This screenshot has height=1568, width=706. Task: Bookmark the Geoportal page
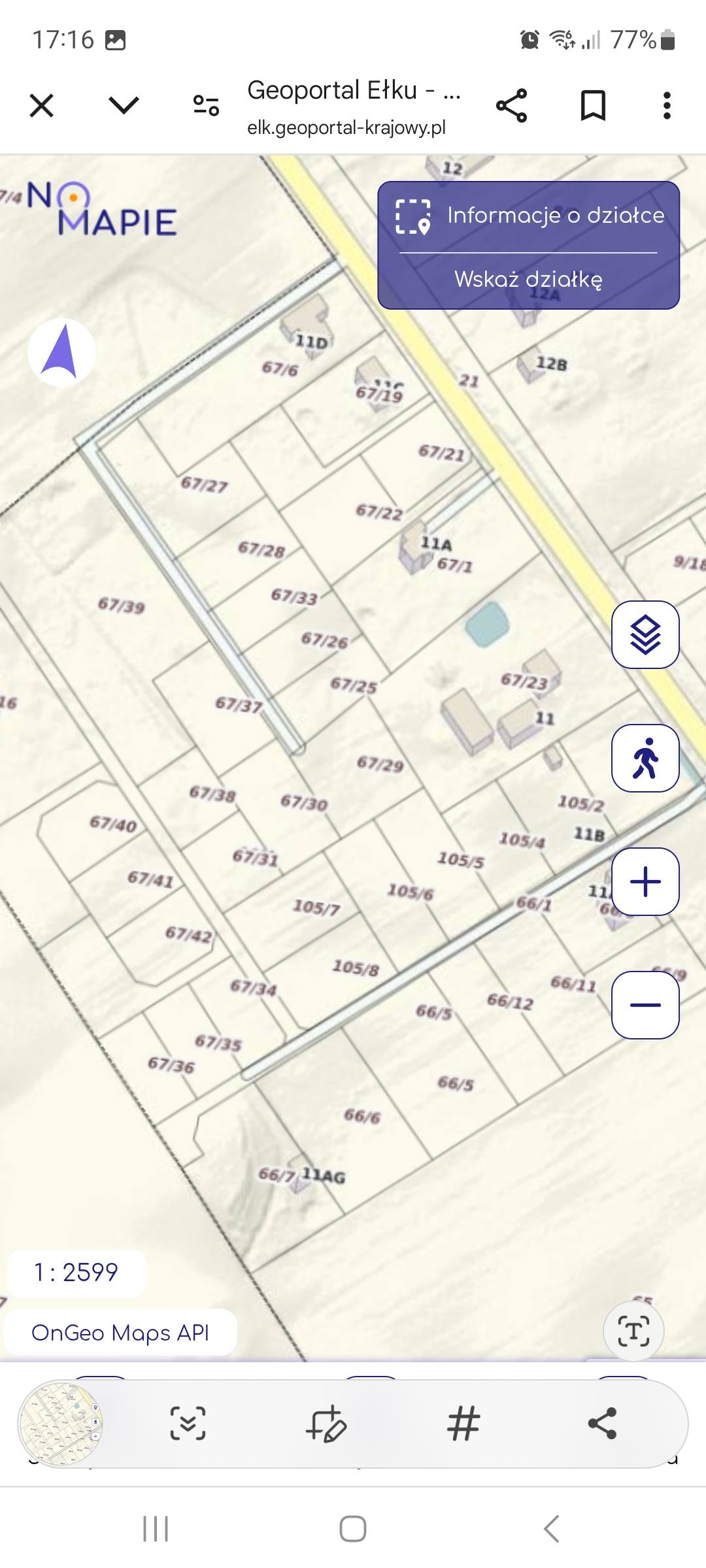click(x=593, y=105)
